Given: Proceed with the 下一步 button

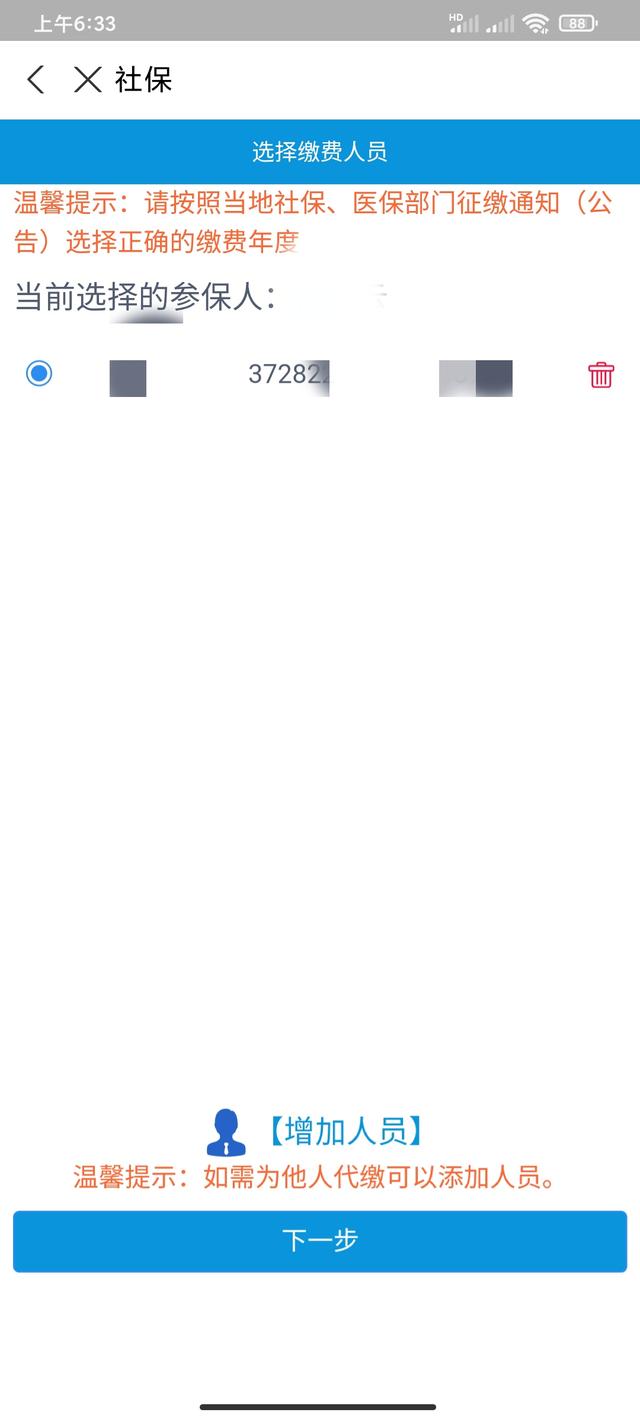Looking at the screenshot, I should click(x=320, y=1241).
